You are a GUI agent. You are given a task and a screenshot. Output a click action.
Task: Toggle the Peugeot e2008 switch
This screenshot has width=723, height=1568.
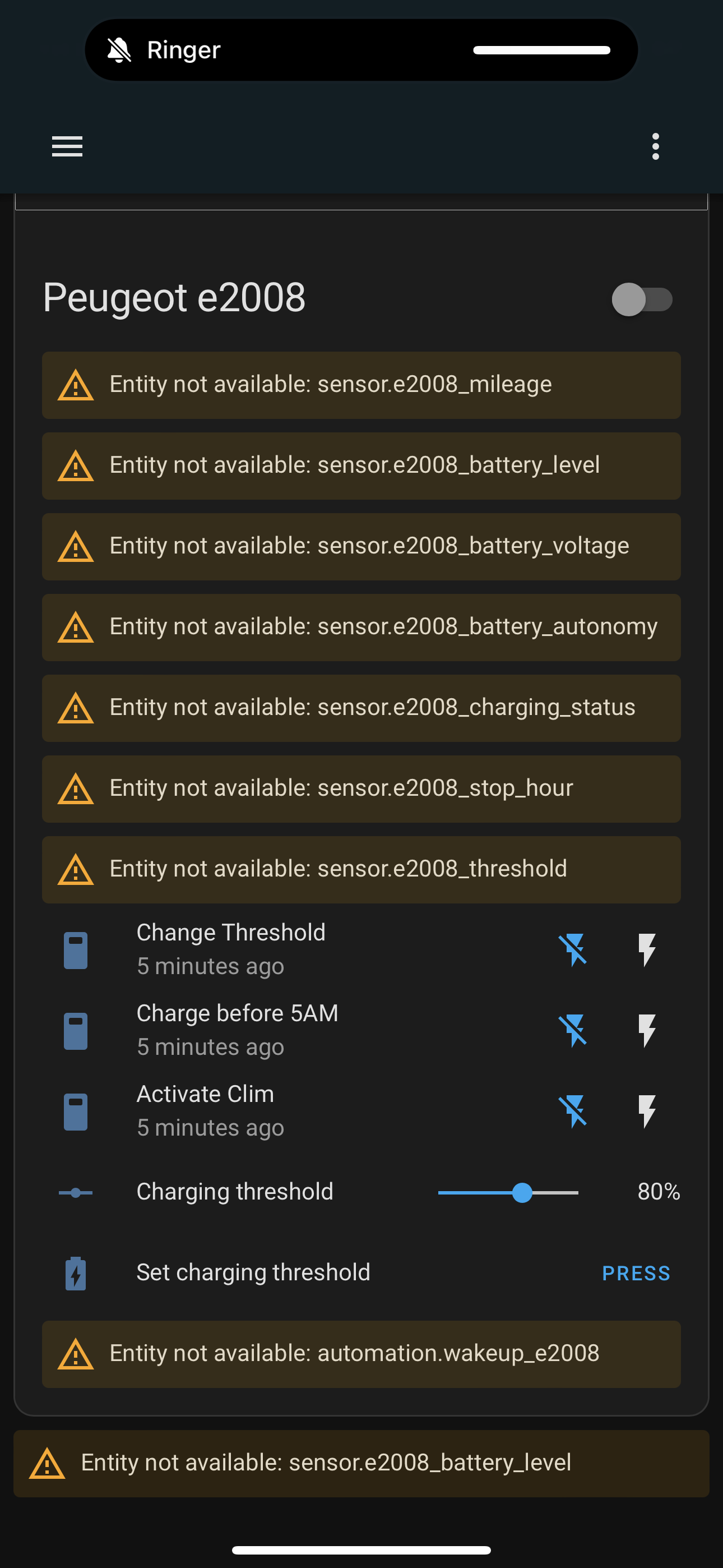641,299
